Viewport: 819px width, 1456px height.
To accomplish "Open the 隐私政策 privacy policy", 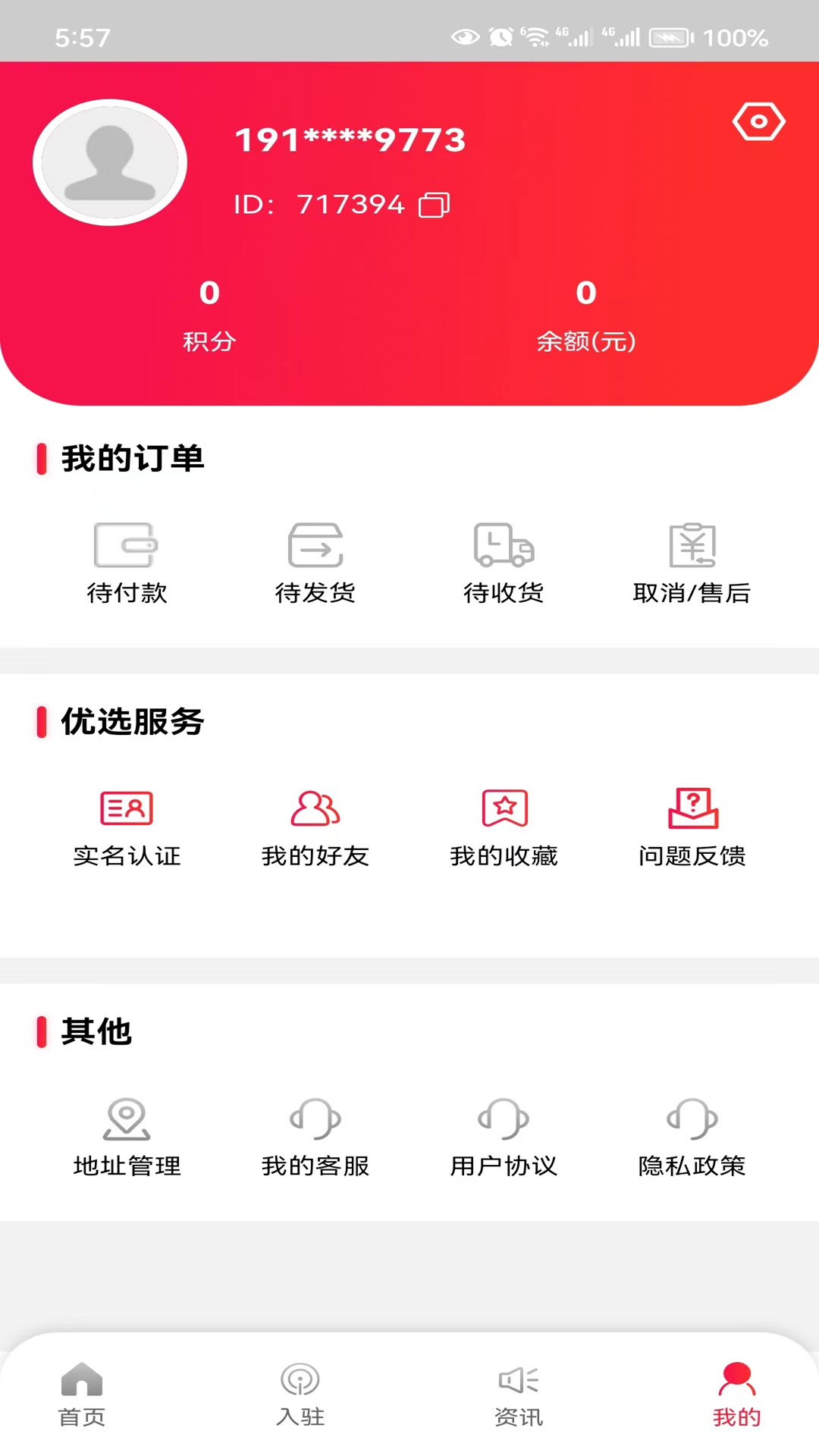I will click(x=692, y=1136).
